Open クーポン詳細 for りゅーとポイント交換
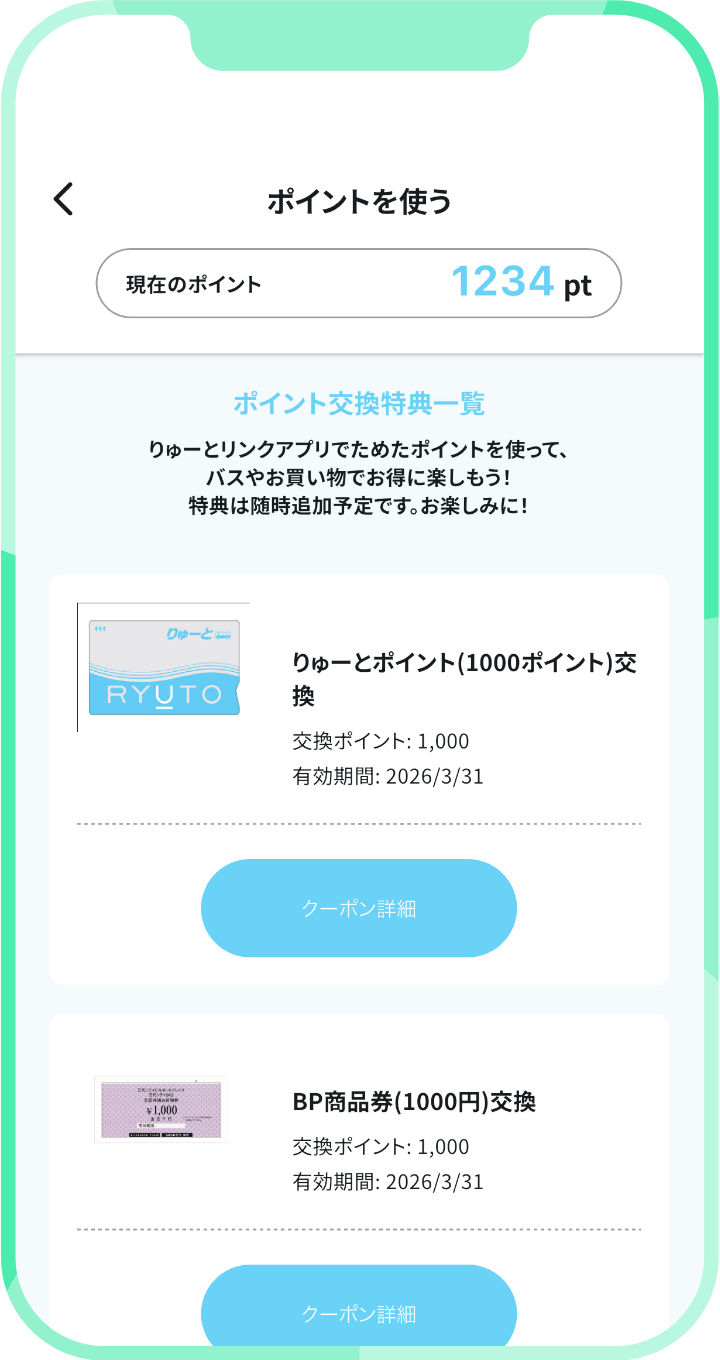Viewport: 720px width, 1360px height. [x=359, y=908]
